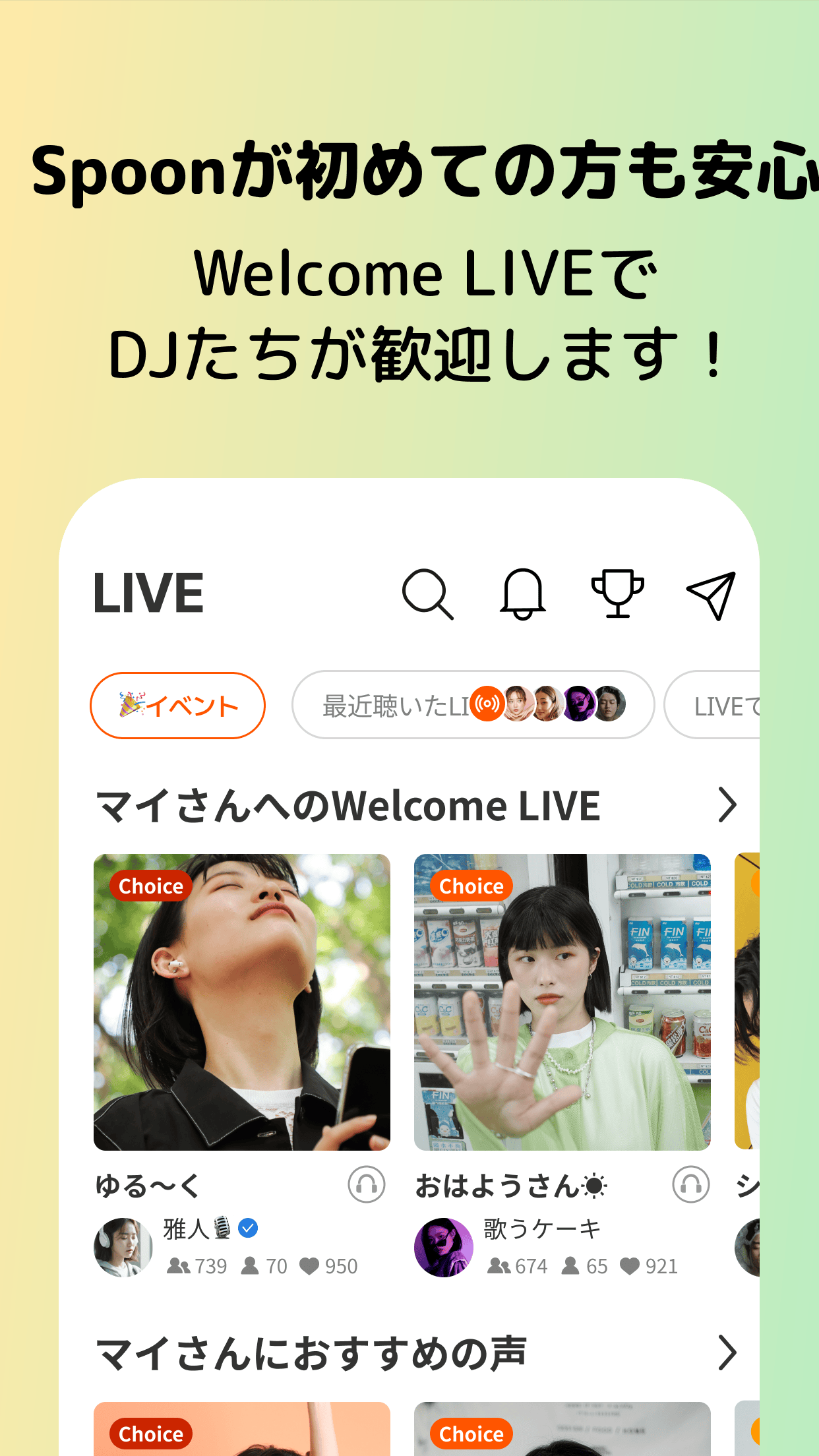Tap the orange broadcast icon in recently listened pill
819x1456 pixels.
(x=486, y=704)
